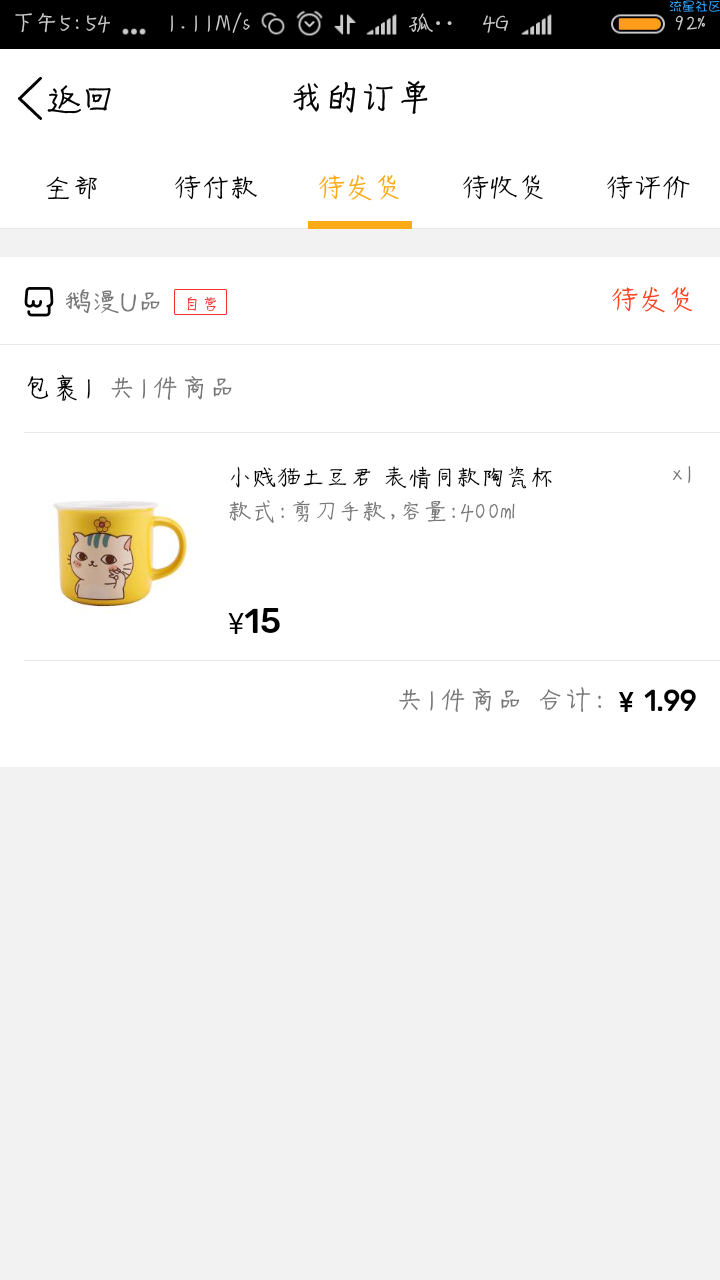Open the 待收货 tab

tap(504, 187)
